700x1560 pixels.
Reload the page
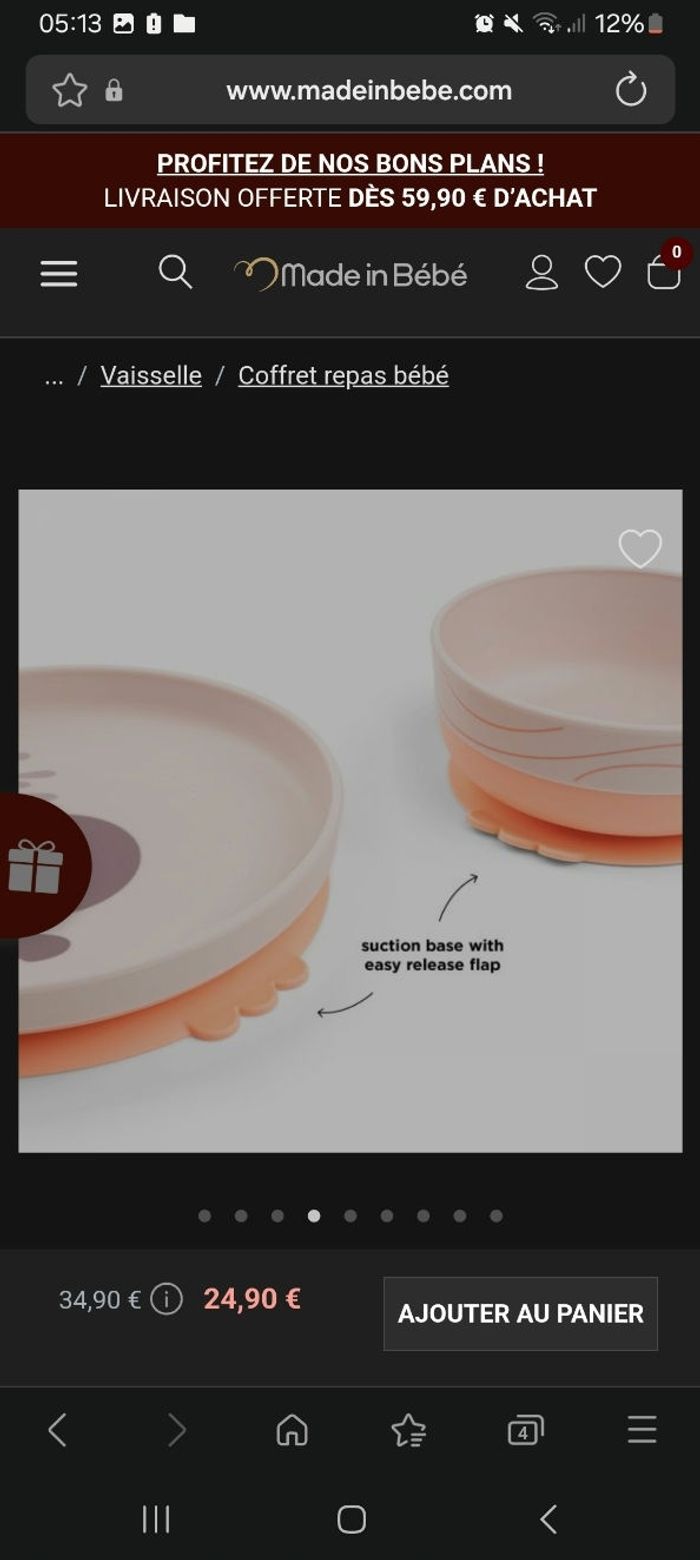pyautogui.click(x=631, y=90)
